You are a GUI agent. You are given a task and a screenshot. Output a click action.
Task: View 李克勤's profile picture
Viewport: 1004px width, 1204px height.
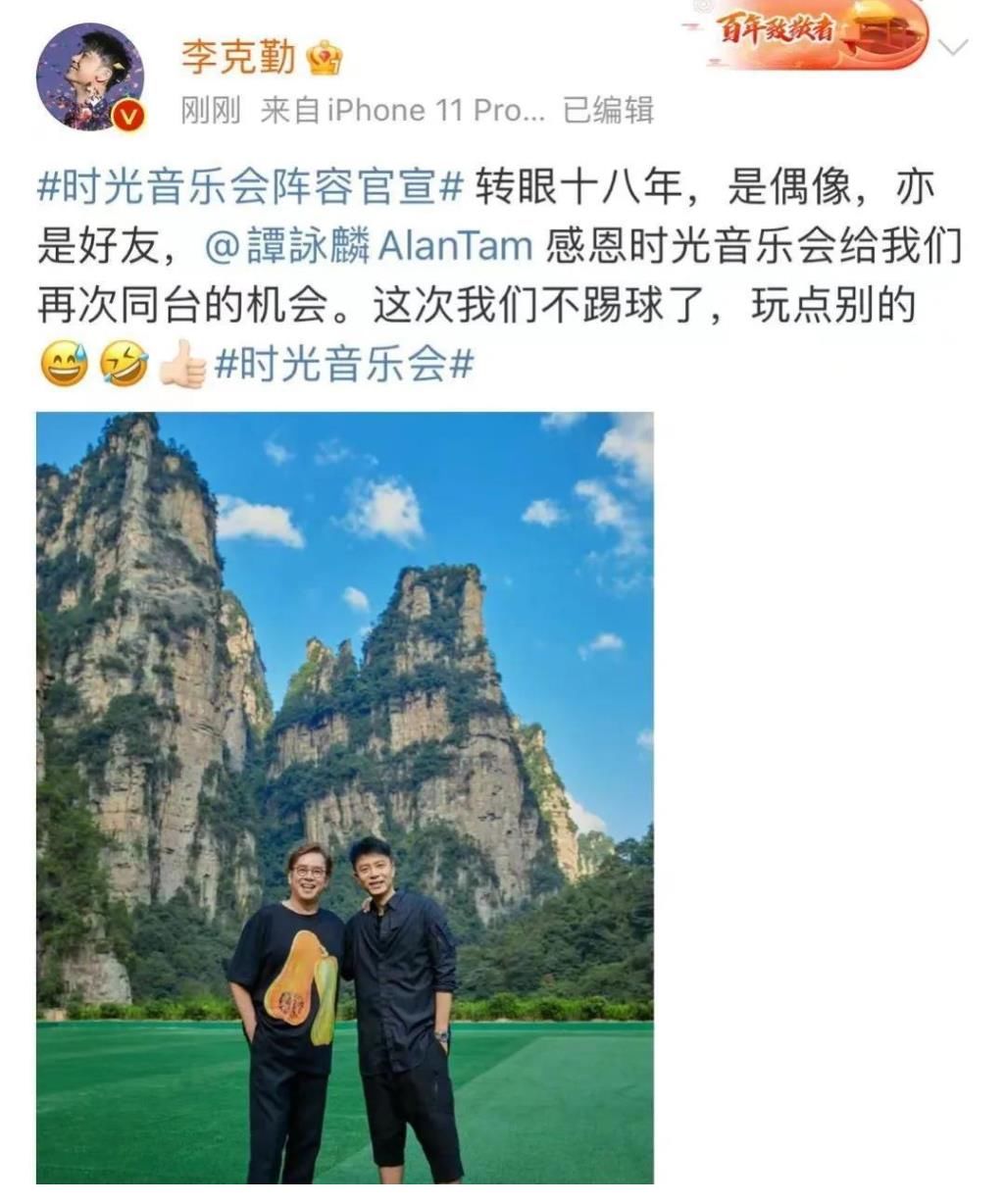click(x=88, y=74)
